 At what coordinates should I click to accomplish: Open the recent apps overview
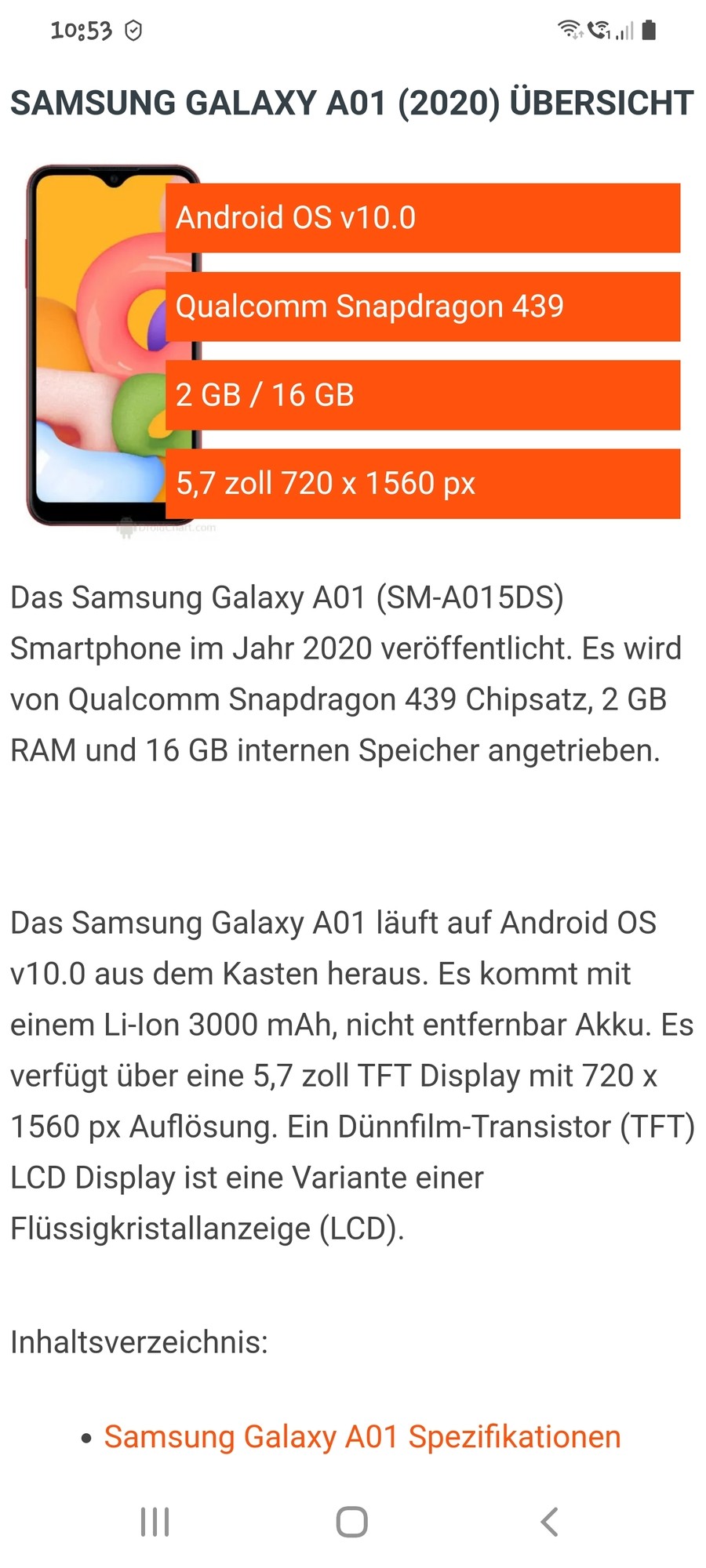pyautogui.click(x=155, y=1522)
